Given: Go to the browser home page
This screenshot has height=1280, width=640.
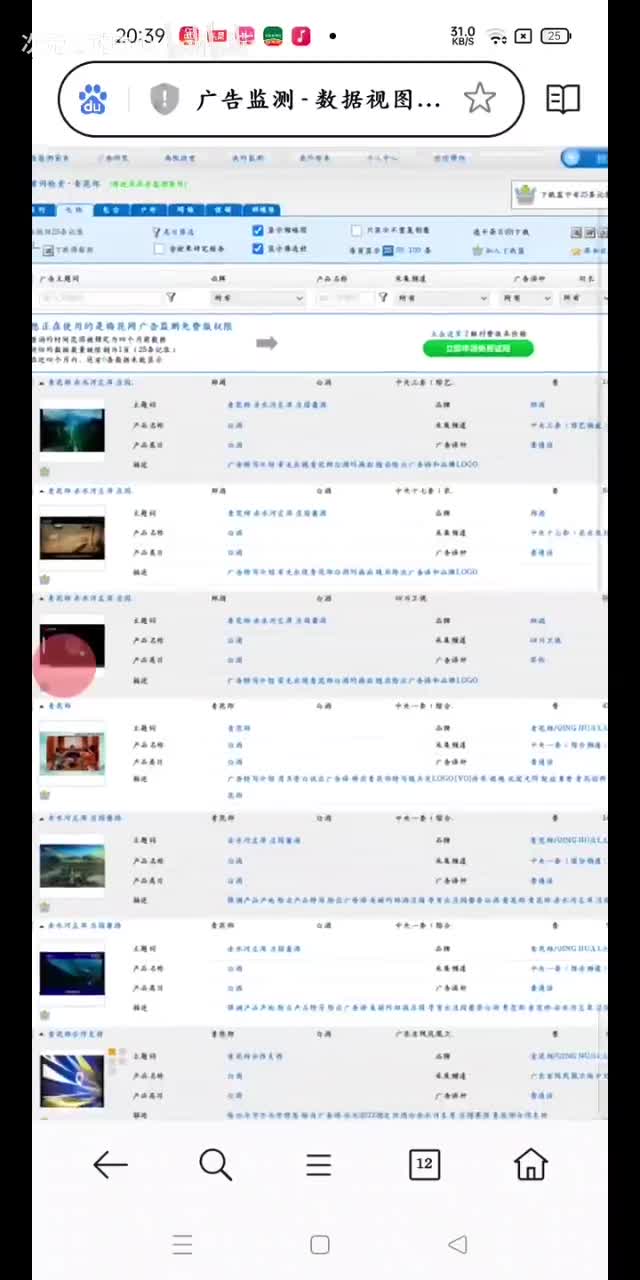Looking at the screenshot, I should pyautogui.click(x=530, y=1164).
